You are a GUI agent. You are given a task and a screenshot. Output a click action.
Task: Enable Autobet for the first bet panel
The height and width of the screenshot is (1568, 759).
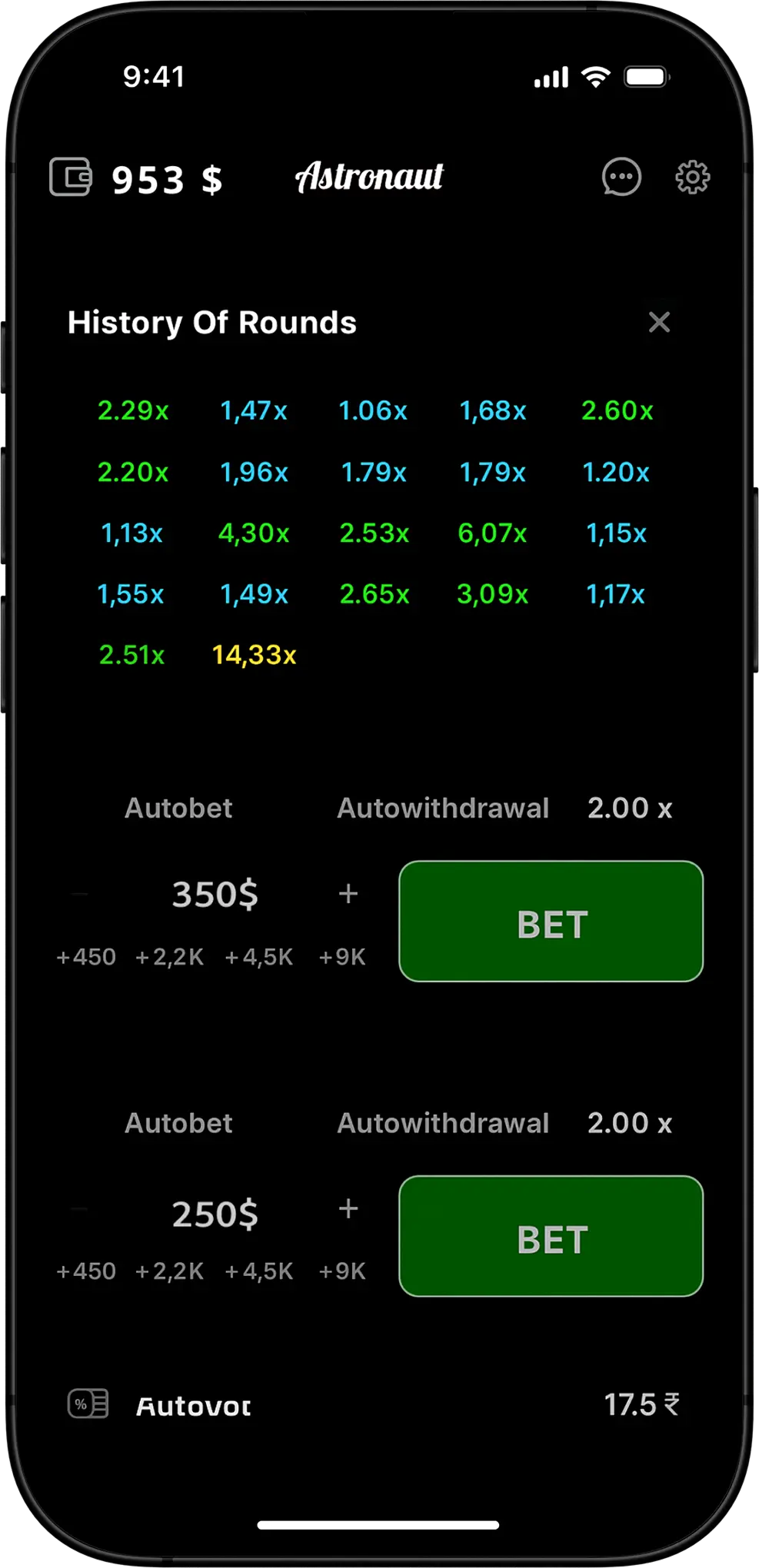(178, 808)
